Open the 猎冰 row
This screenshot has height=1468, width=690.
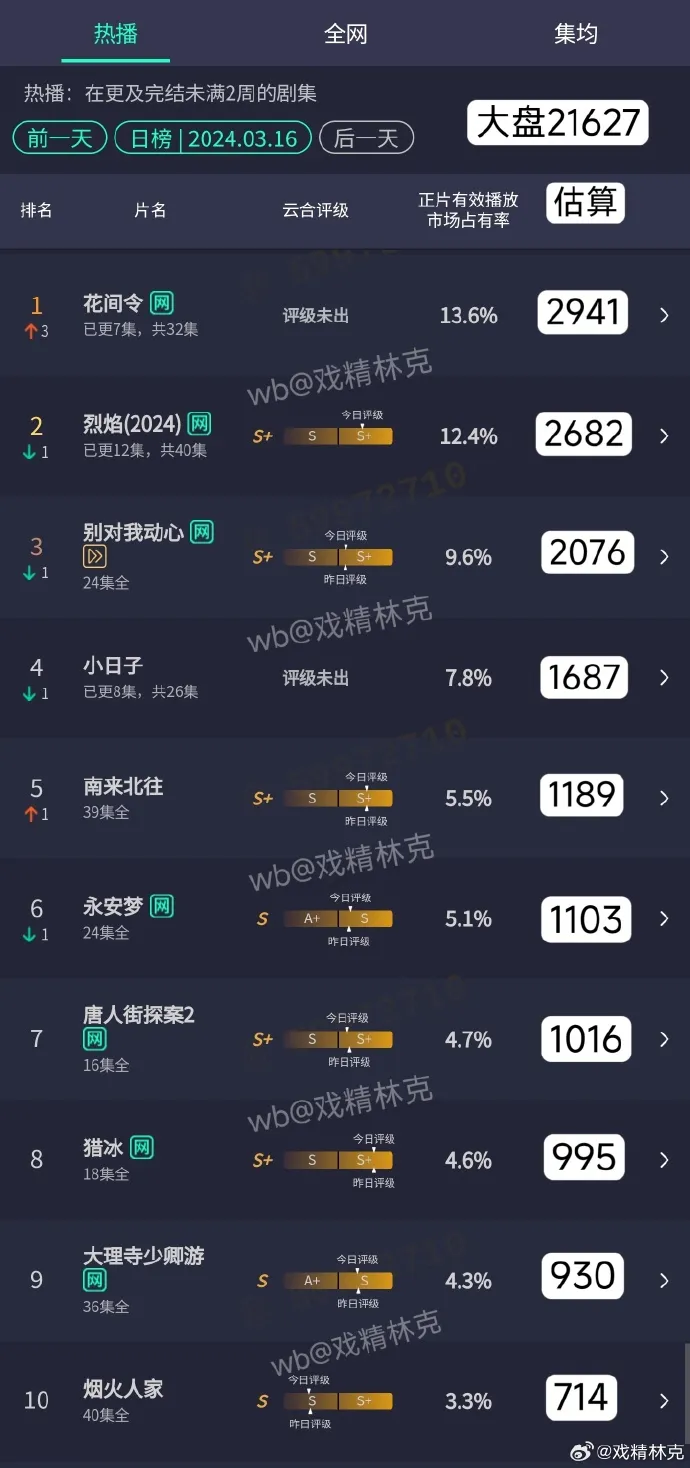coord(345,1160)
